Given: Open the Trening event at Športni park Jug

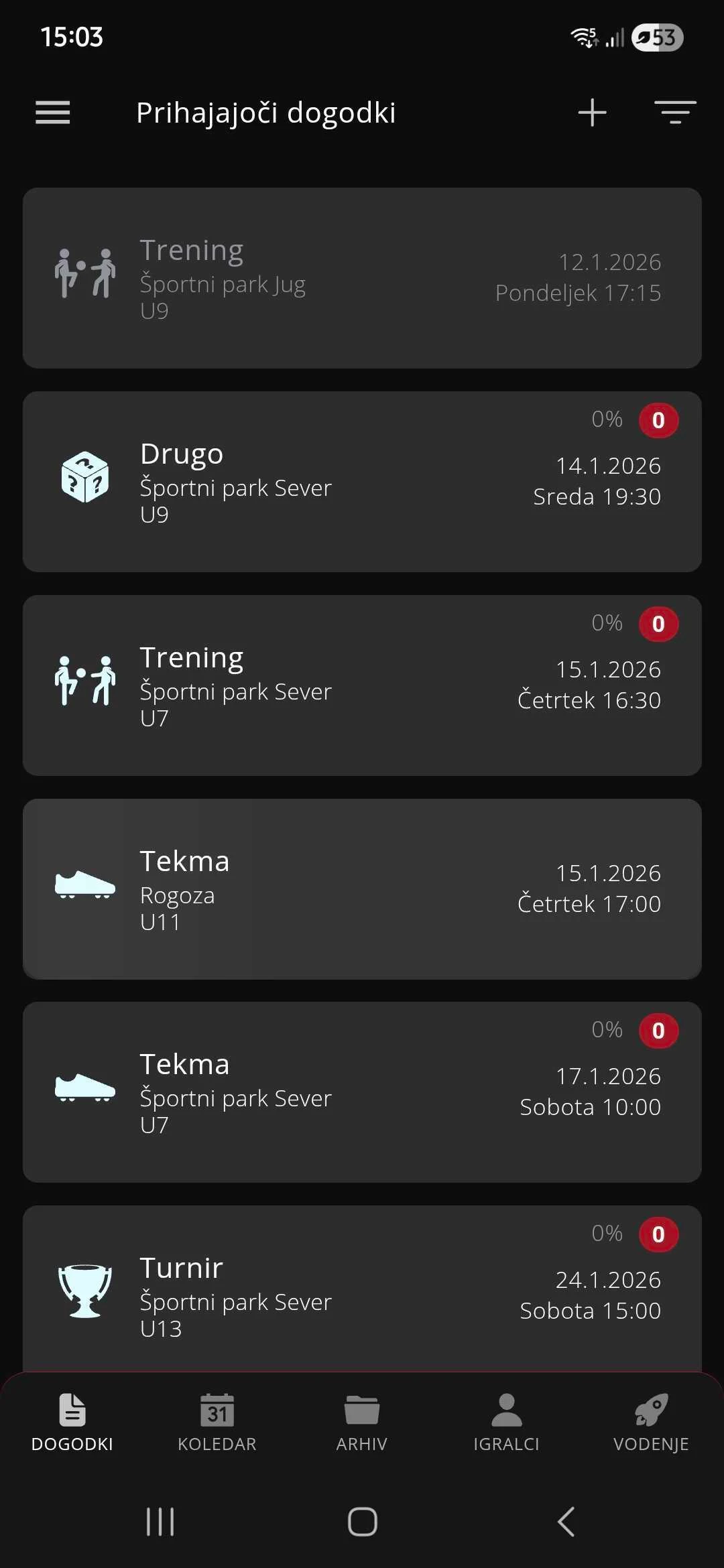Looking at the screenshot, I should pyautogui.click(x=362, y=278).
